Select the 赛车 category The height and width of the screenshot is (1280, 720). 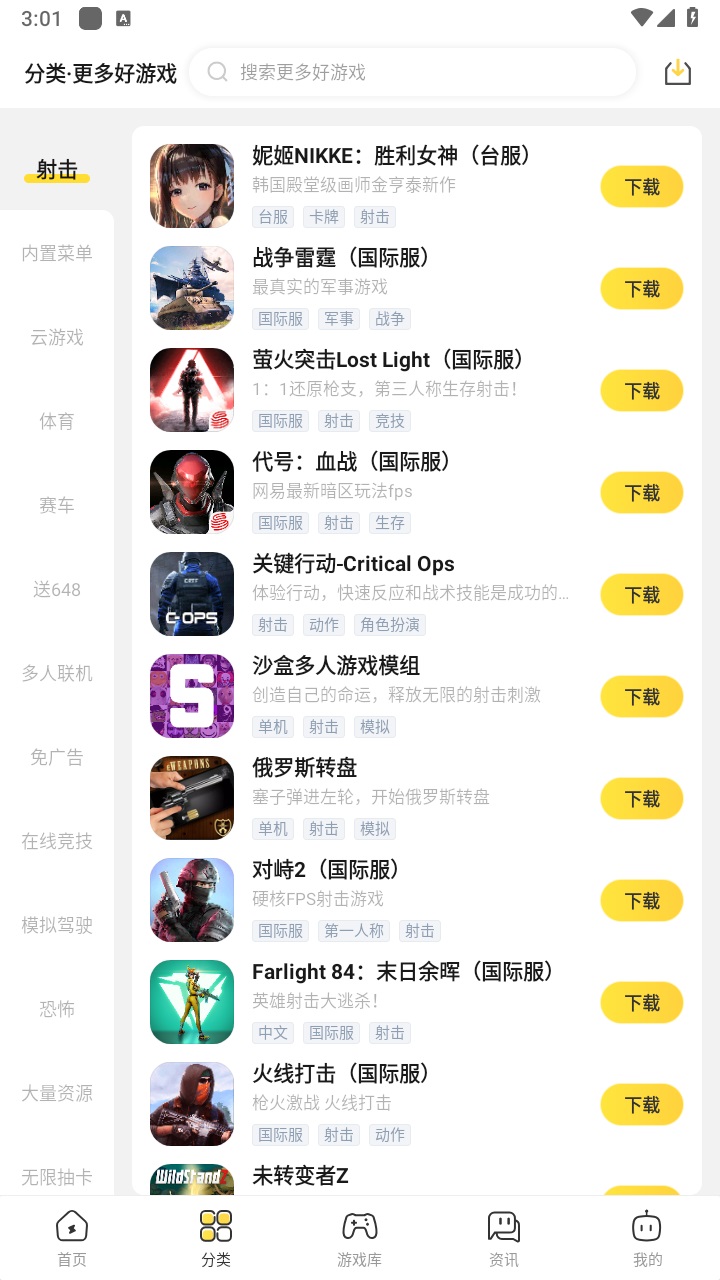tap(57, 506)
